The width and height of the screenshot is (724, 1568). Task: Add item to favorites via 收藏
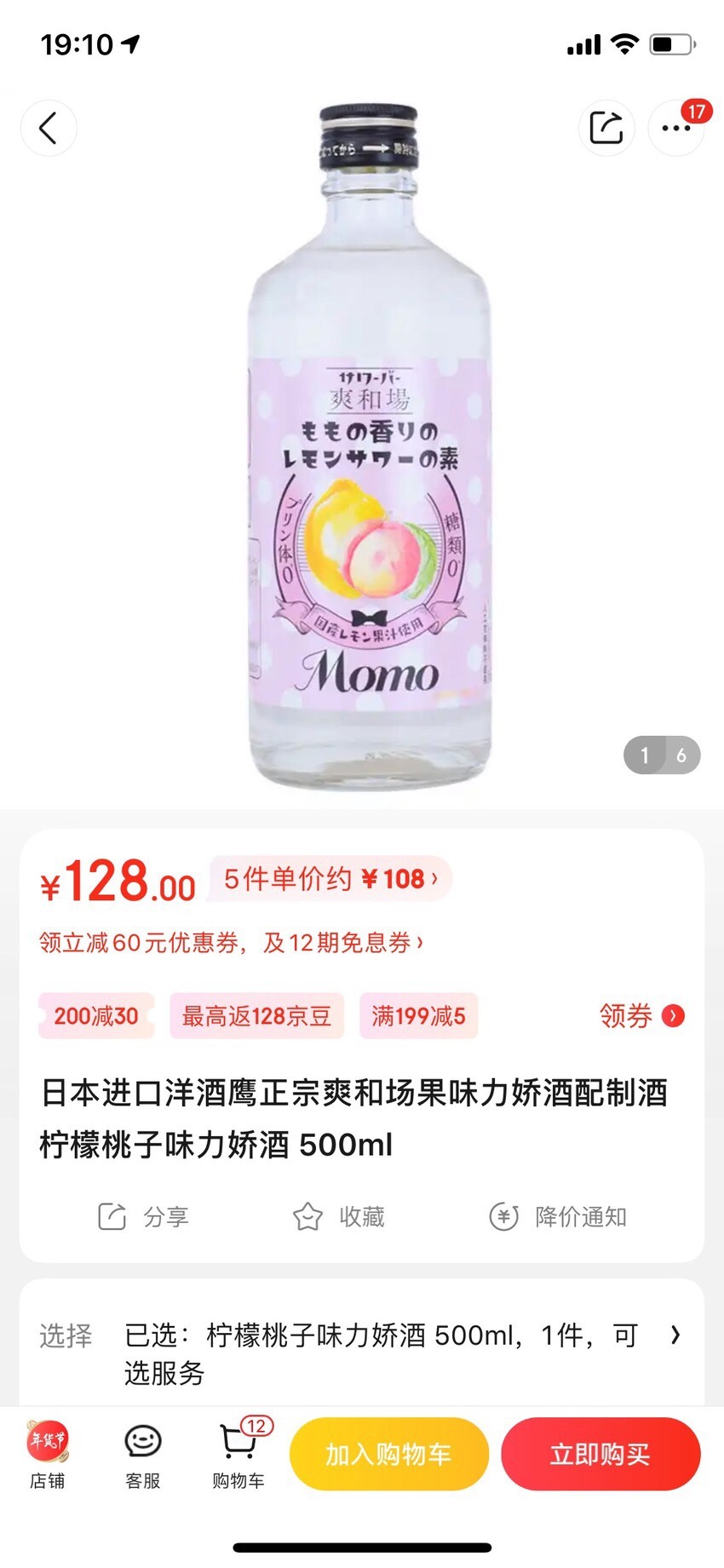(x=339, y=1216)
